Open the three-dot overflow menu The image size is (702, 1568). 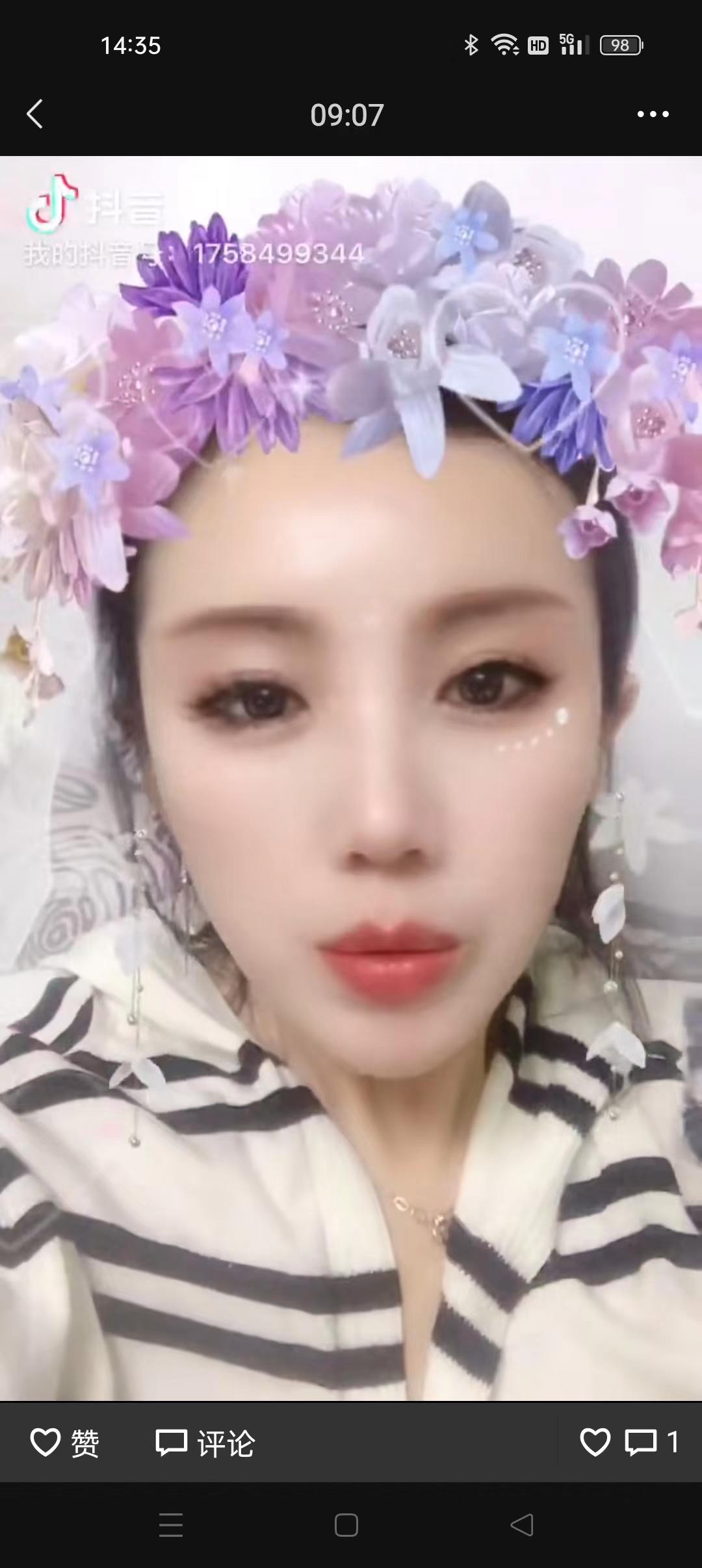pos(653,114)
